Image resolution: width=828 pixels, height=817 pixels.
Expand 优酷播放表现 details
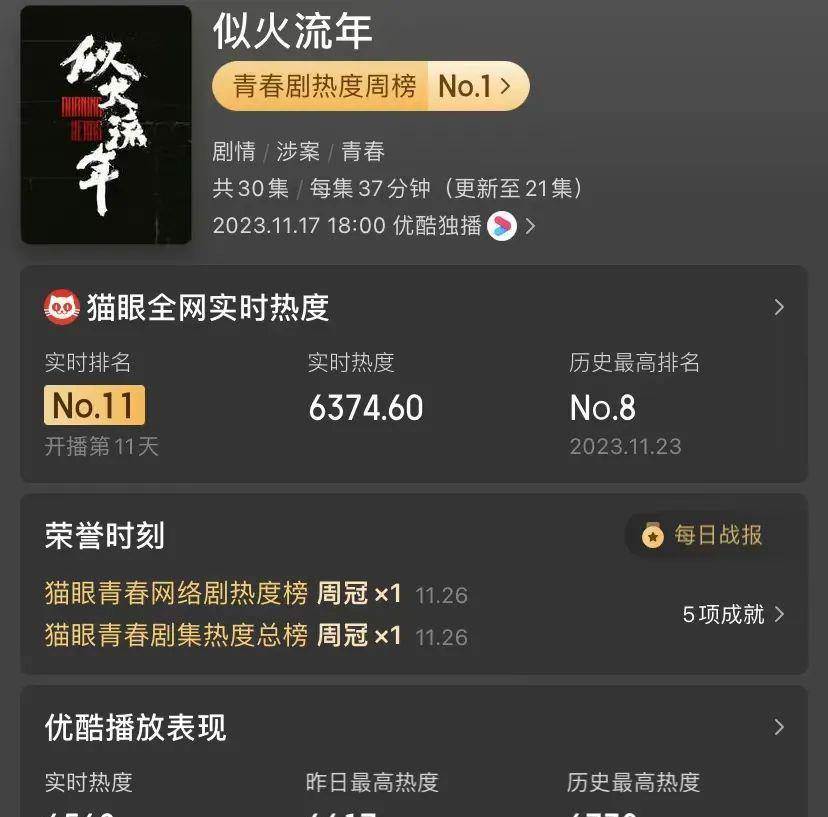tap(779, 727)
